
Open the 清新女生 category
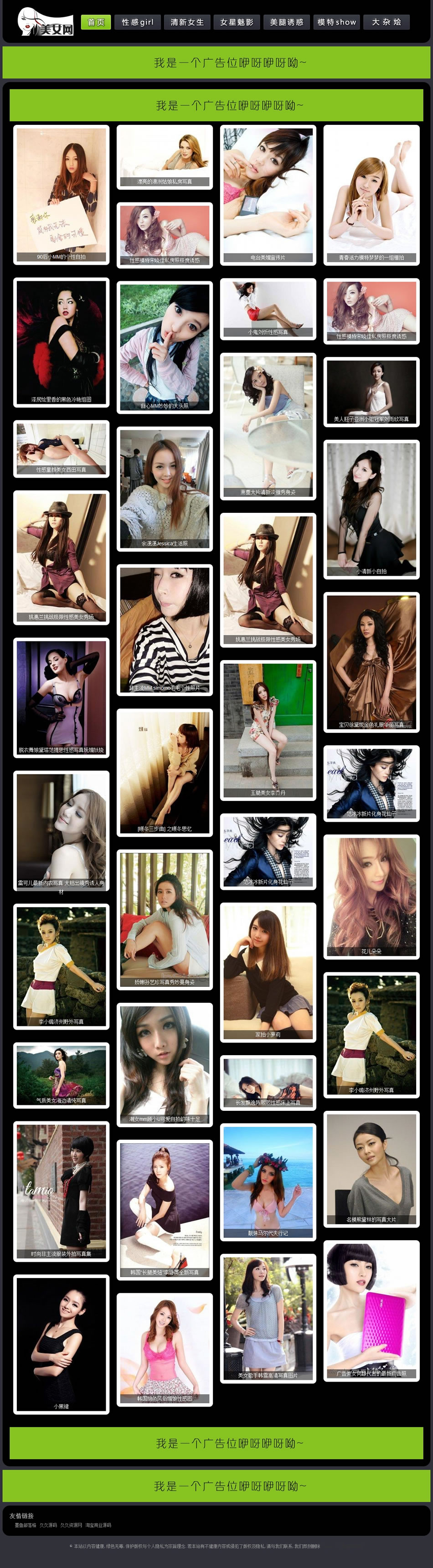point(187,22)
